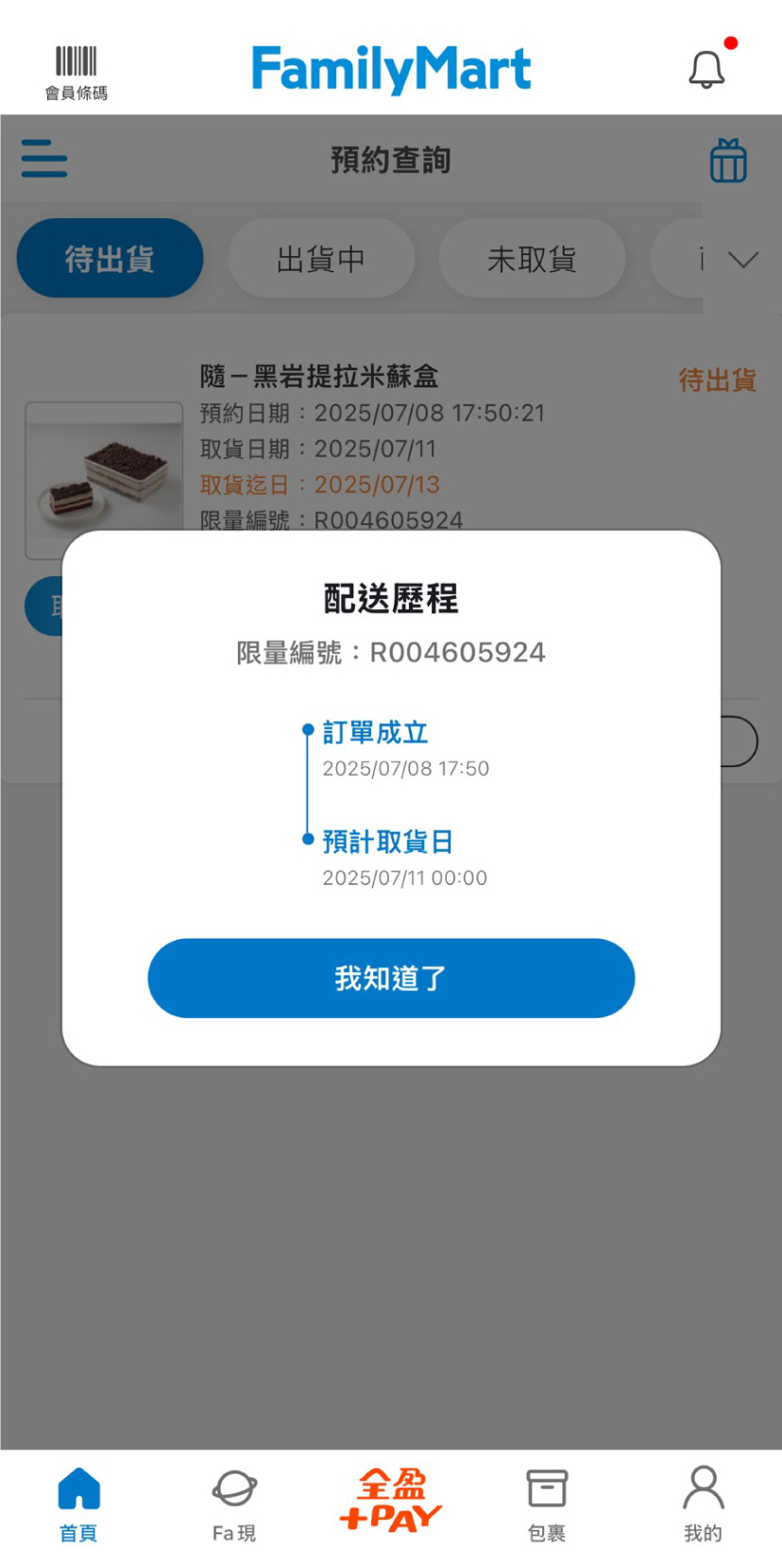This screenshot has width=782, height=1568.
Task: Expand the status tabs chevron
Action: pos(744,260)
